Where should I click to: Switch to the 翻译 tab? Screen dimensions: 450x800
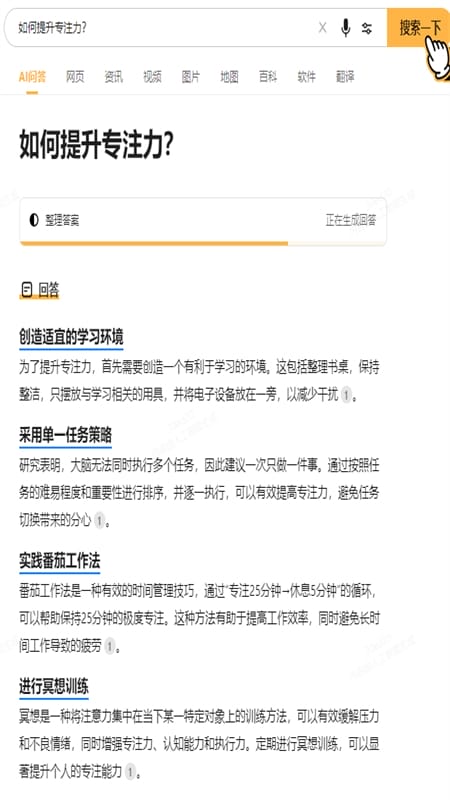click(x=345, y=77)
